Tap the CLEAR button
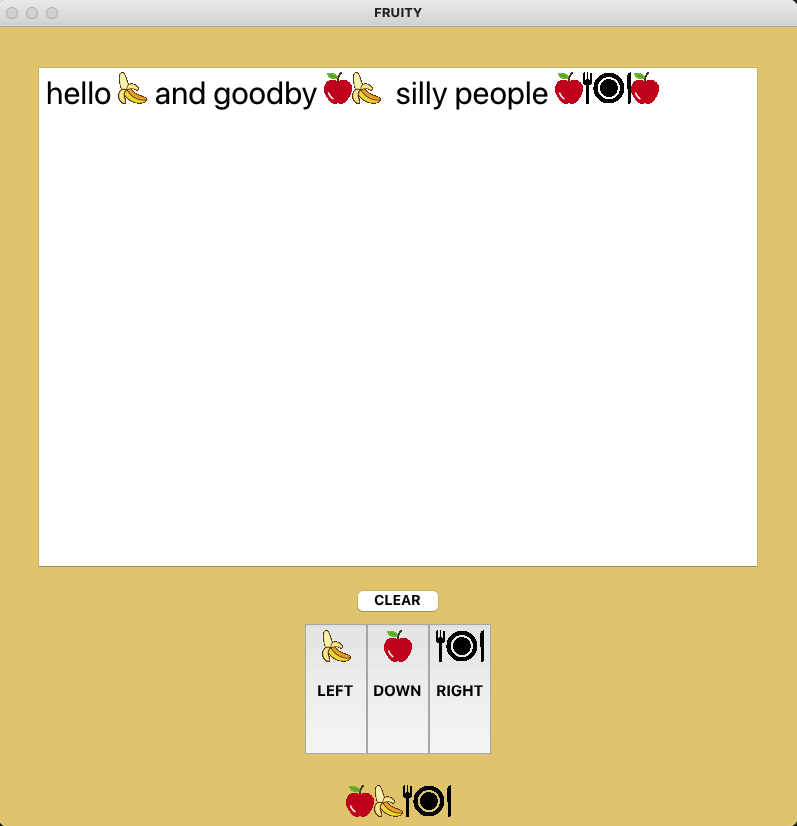797x826 pixels. point(397,601)
